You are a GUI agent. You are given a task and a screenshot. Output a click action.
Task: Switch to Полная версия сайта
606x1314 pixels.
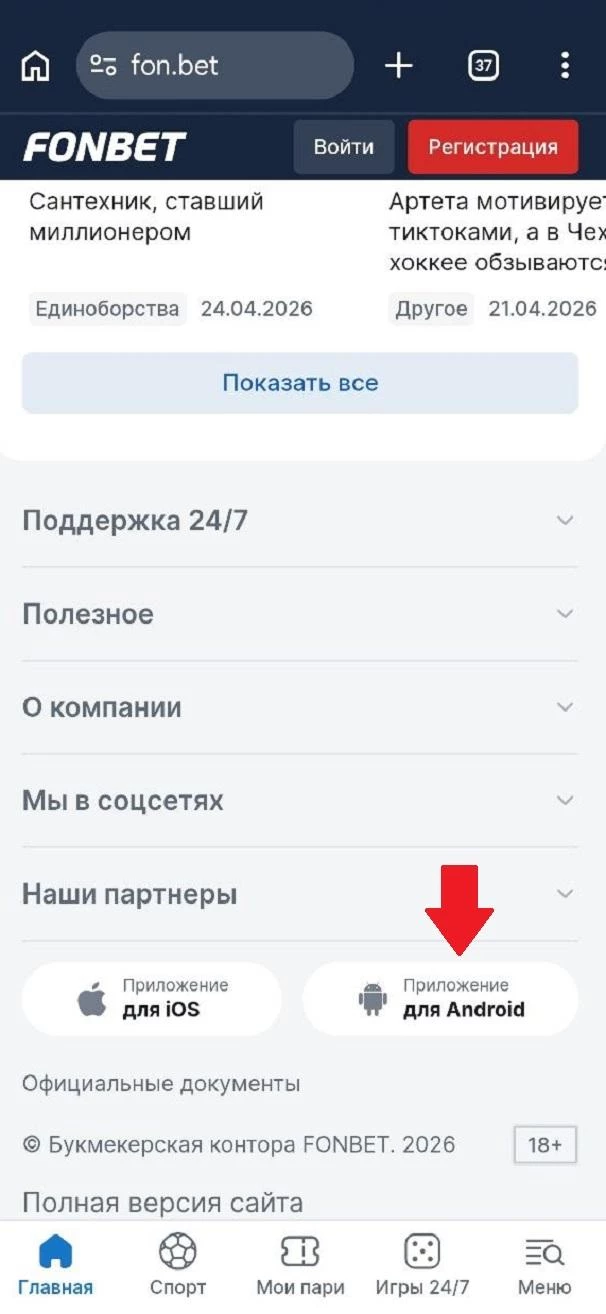[162, 1202]
